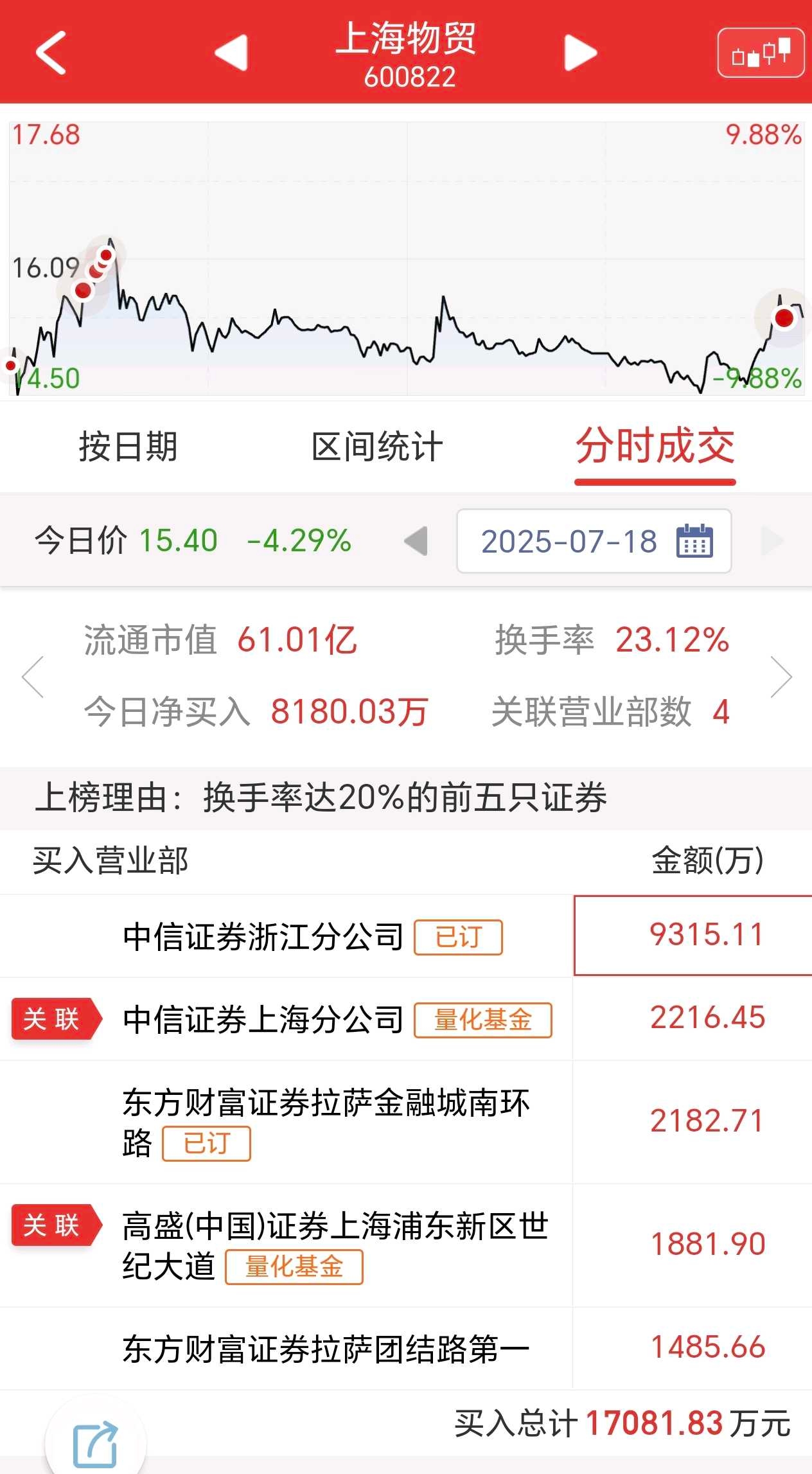Select the 9315.11 amount cell
Viewport: 812px width, 1474px height.
(705, 935)
